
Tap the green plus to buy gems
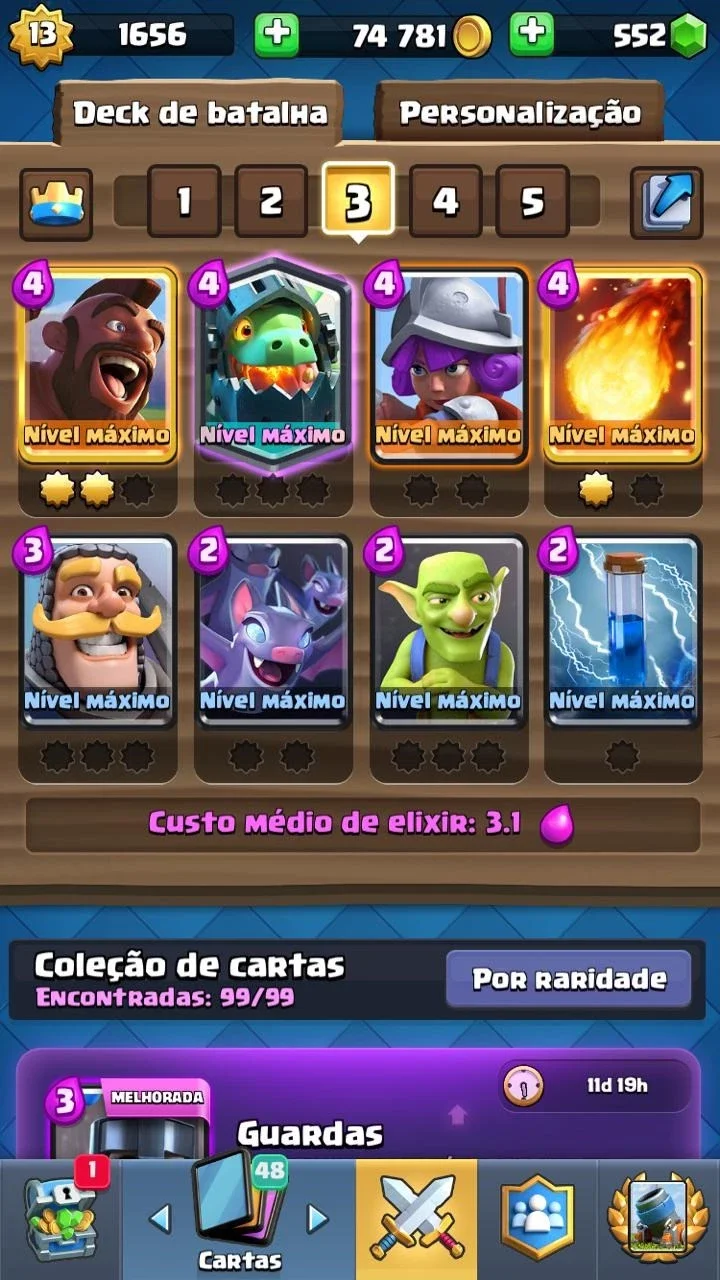pos(531,36)
